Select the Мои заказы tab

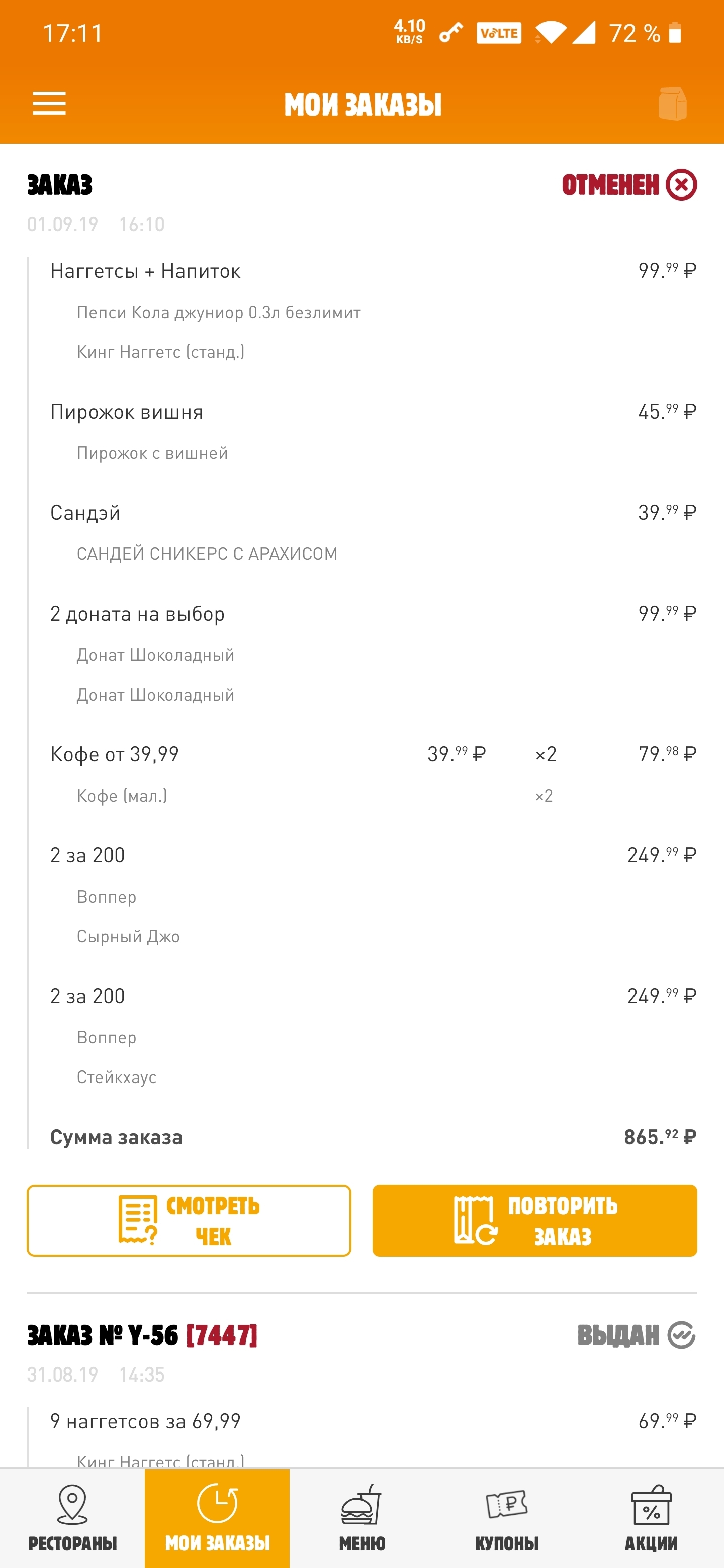click(x=217, y=1517)
